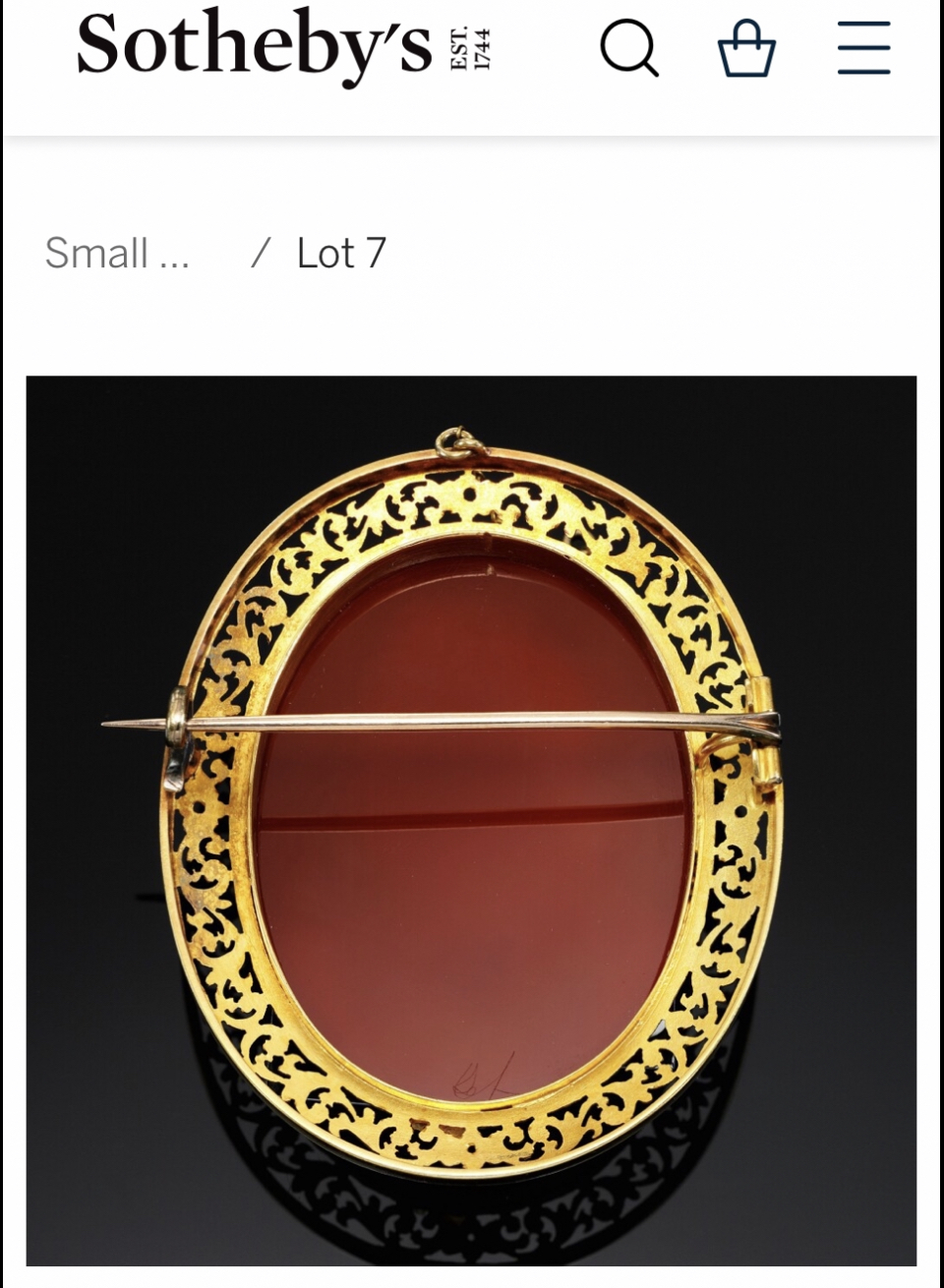944x1288 pixels.
Task: Open the search icon
Action: click(x=628, y=48)
